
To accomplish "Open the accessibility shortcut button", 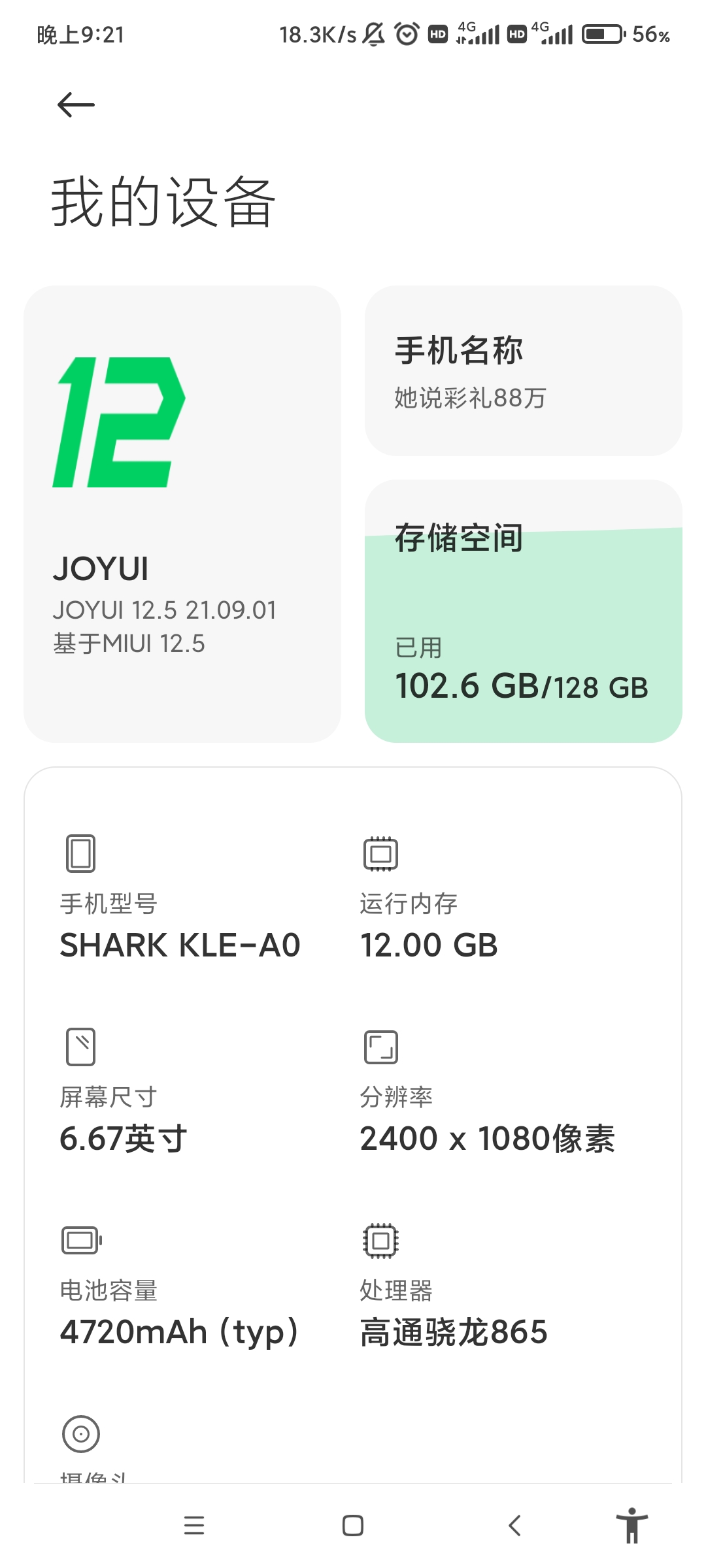I will (631, 1526).
